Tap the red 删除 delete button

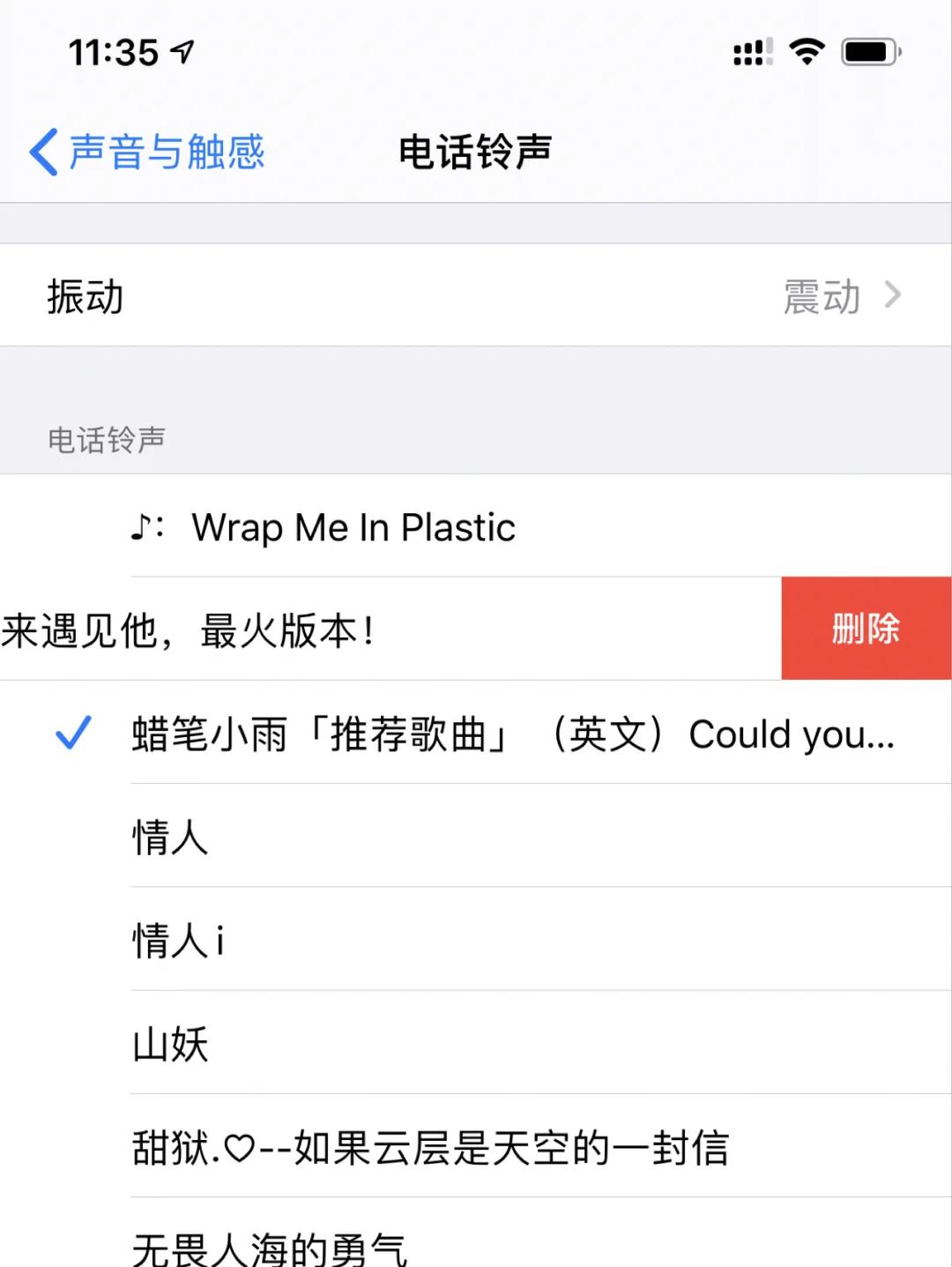pos(866,629)
